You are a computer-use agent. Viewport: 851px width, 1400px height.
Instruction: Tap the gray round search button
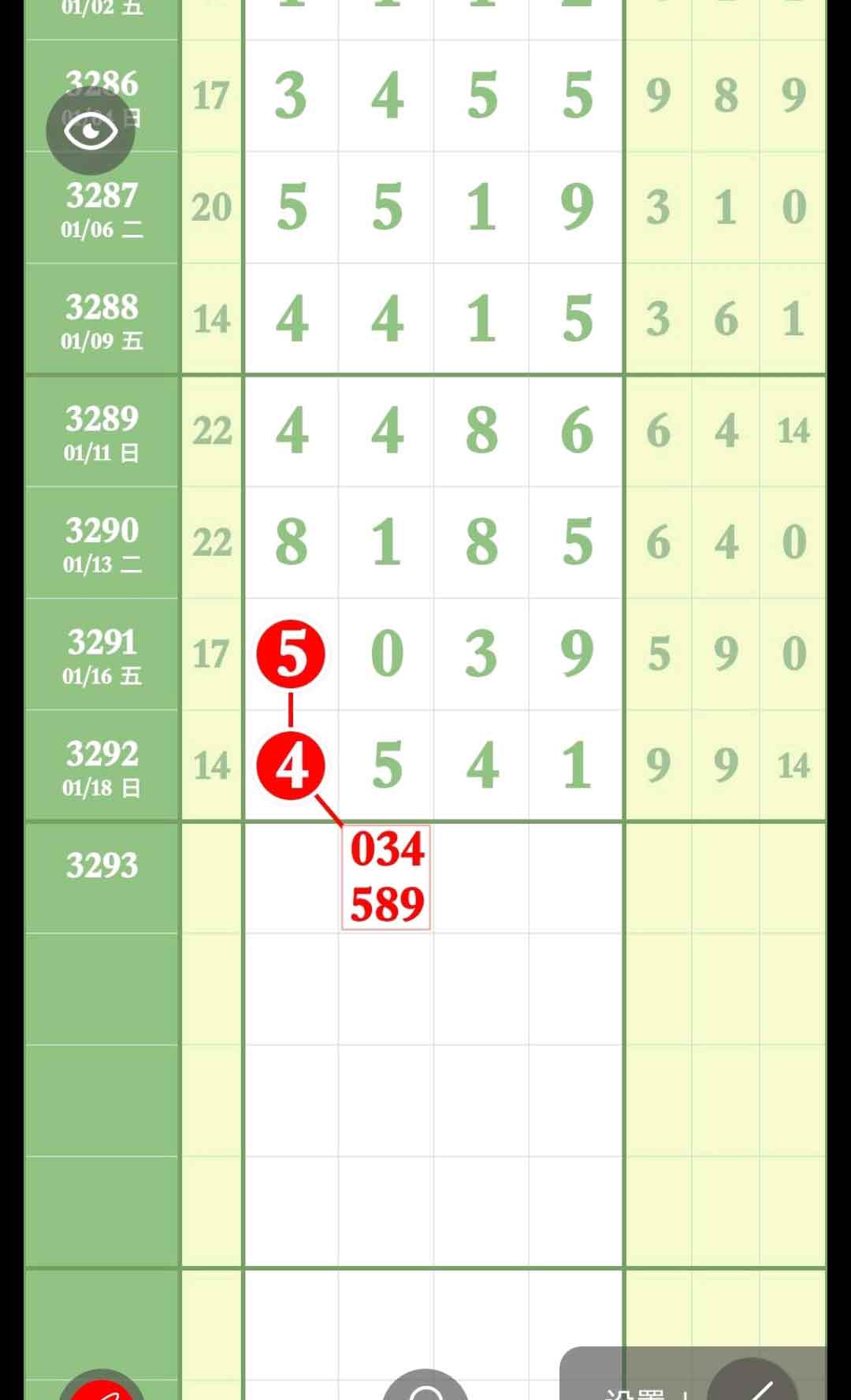tap(425, 1389)
